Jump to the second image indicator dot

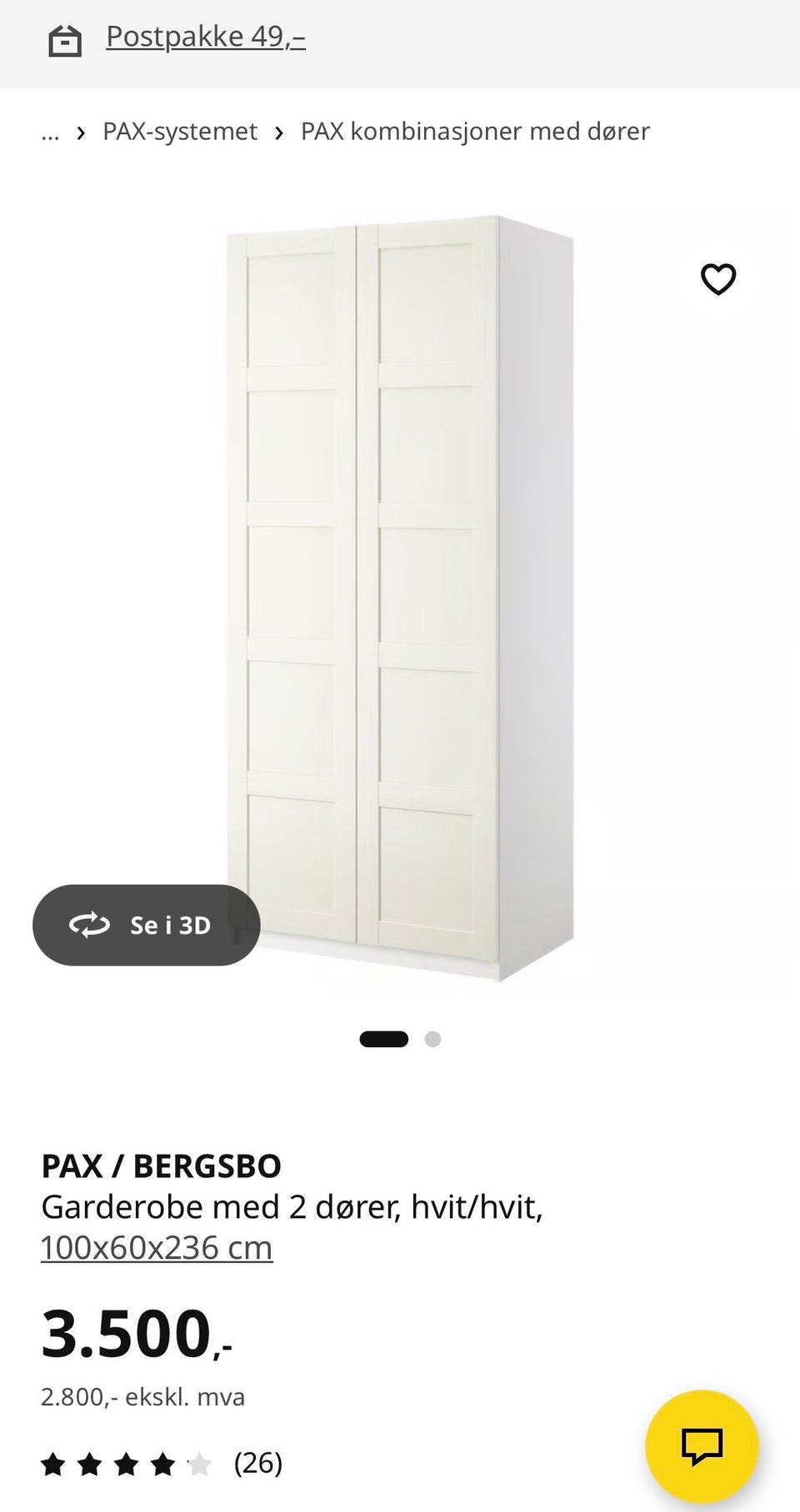(432, 1039)
